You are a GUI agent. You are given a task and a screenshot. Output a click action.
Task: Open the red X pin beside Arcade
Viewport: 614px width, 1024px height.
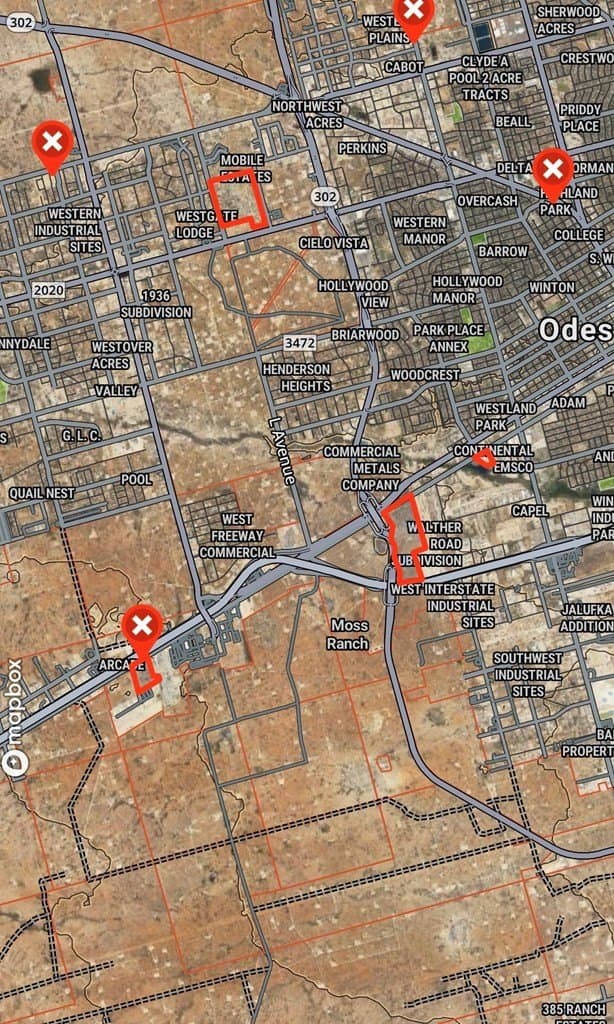pyautogui.click(x=142, y=627)
